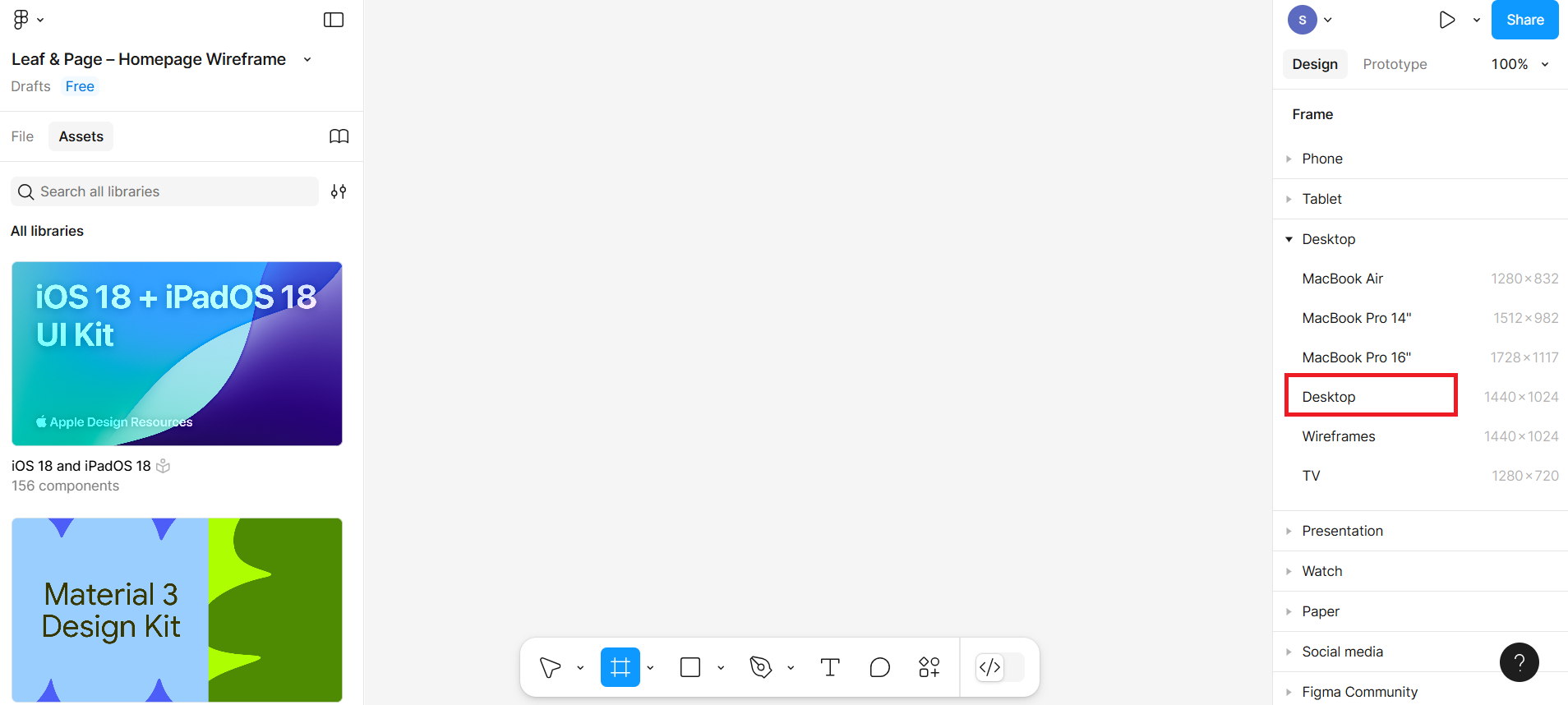Open the libraries book icon
The width and height of the screenshot is (1568, 705).
tap(339, 136)
